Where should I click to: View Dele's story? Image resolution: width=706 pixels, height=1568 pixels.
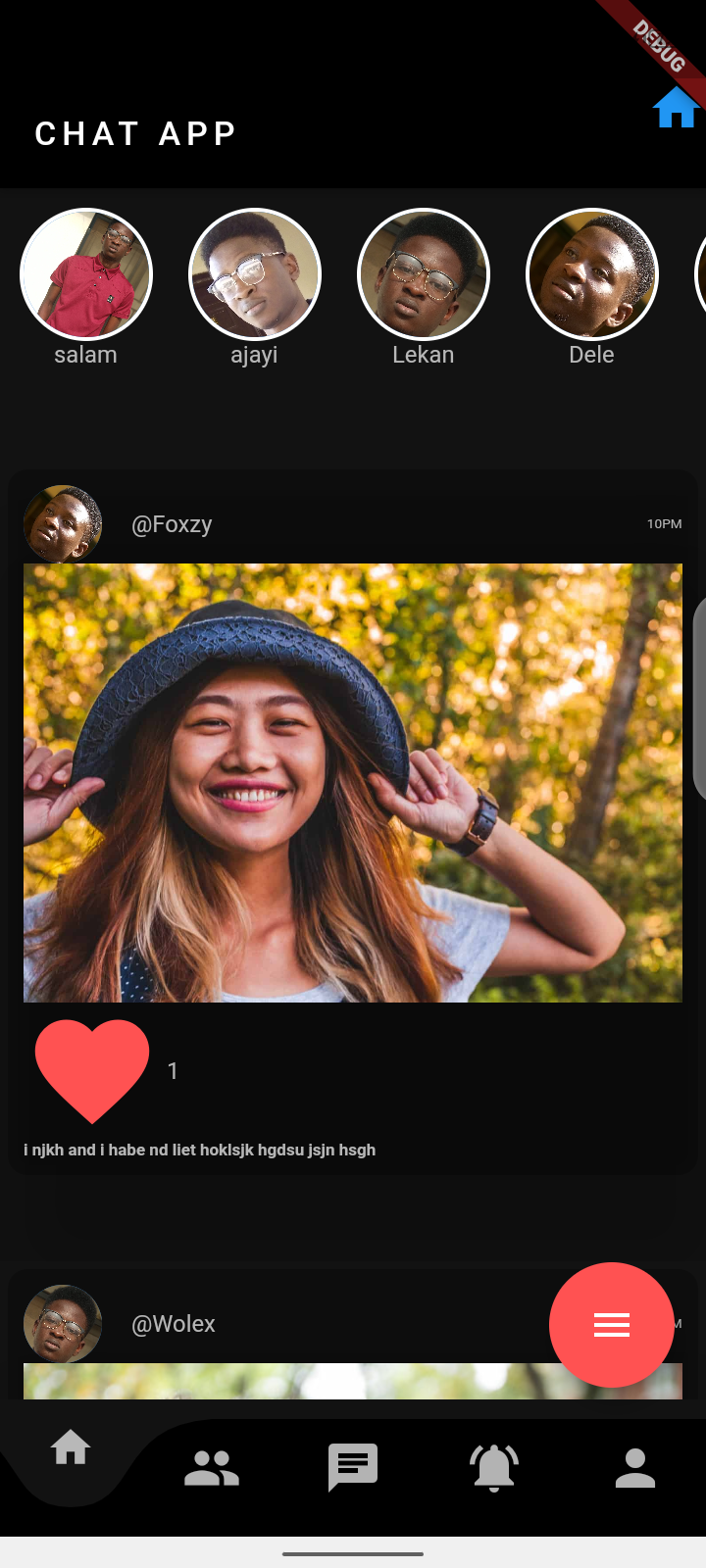tap(592, 274)
